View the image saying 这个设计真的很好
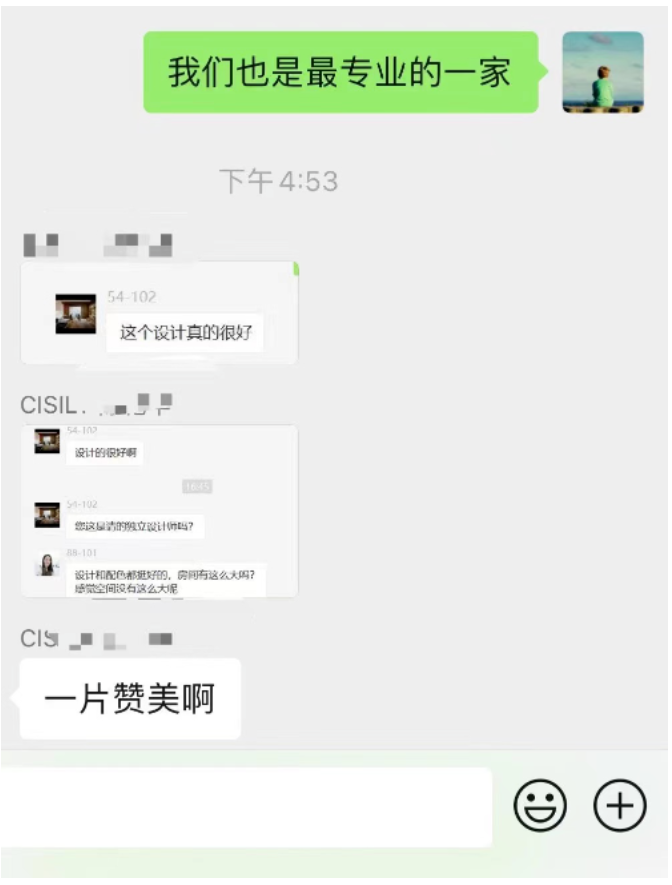Image resolution: width=672 pixels, height=885 pixels. pos(160,313)
